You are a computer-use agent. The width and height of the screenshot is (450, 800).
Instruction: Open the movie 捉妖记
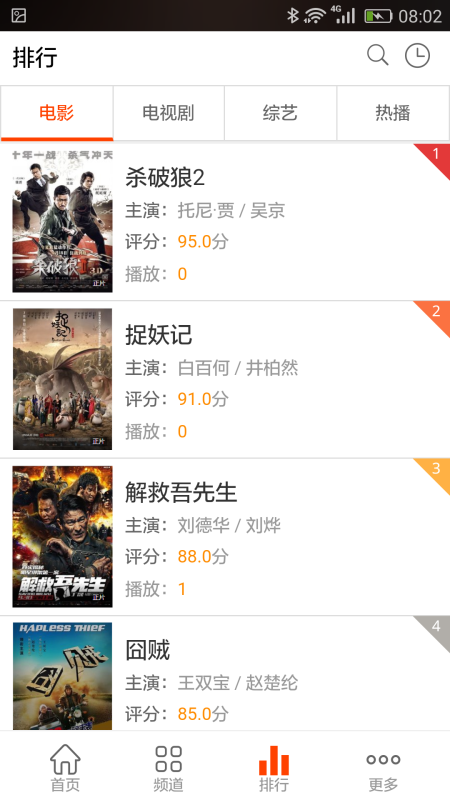(225, 380)
